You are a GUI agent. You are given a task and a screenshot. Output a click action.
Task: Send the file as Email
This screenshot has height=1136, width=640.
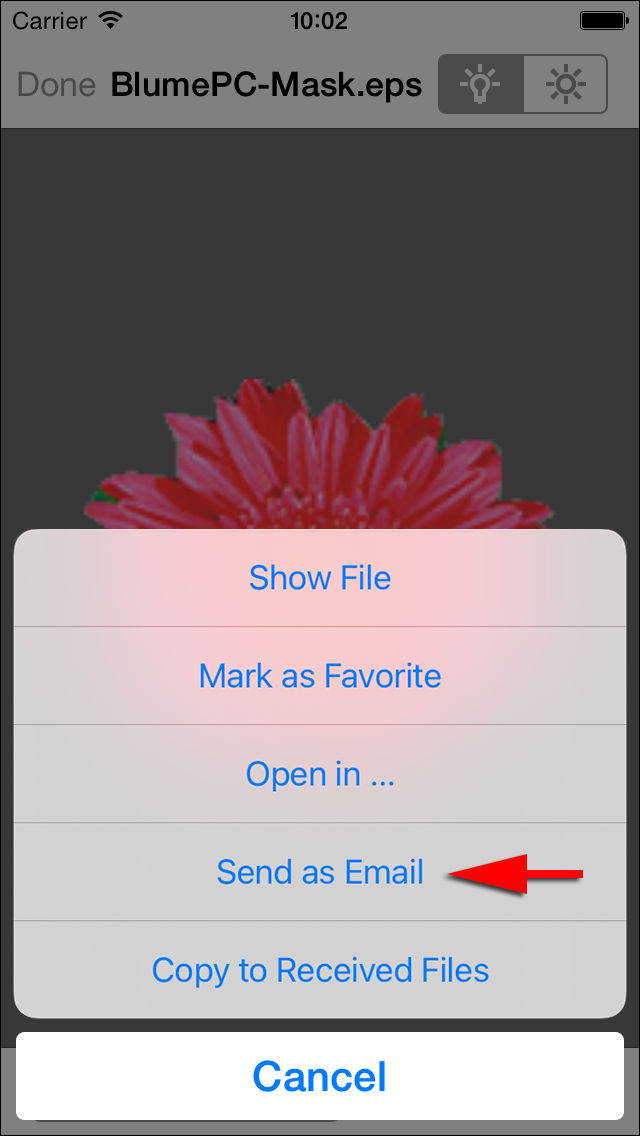coord(320,872)
